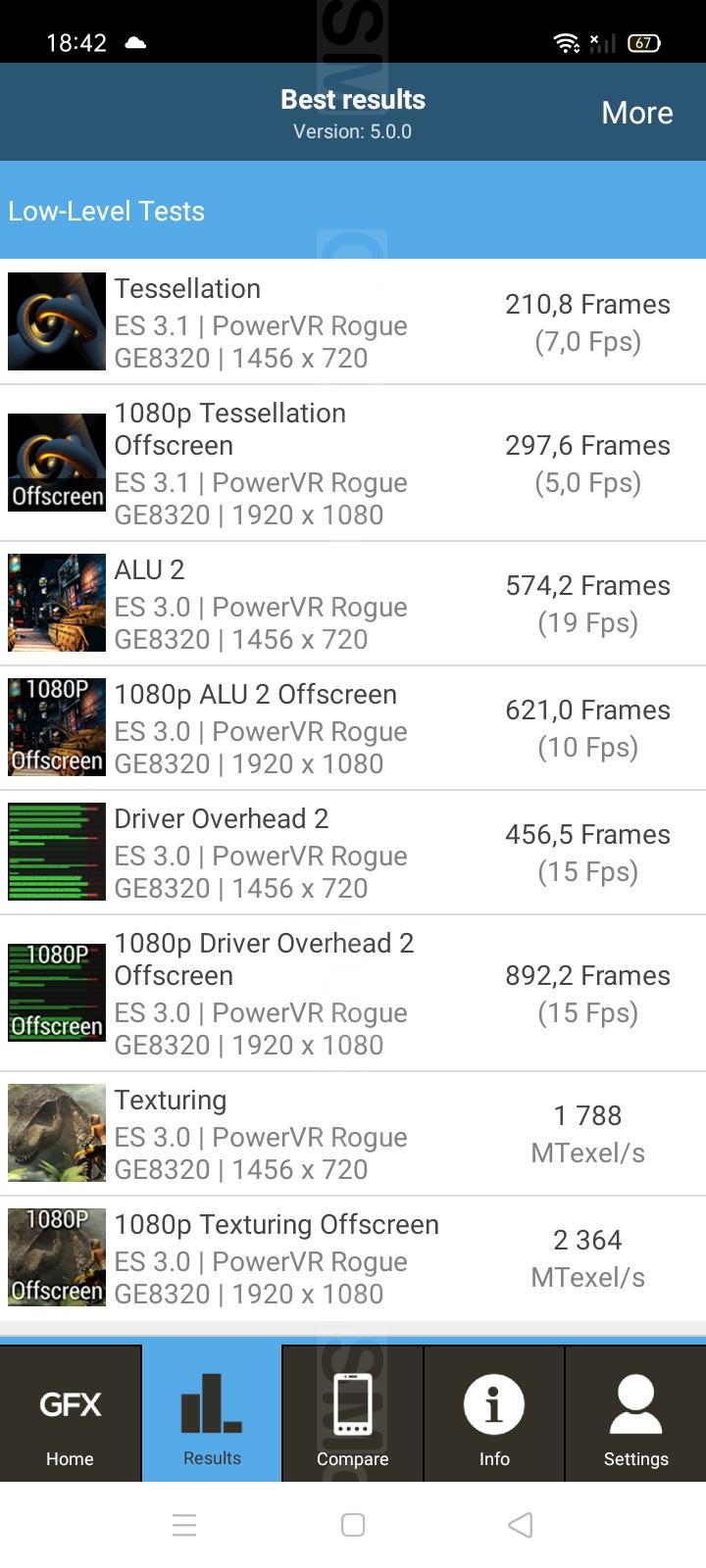Go to the Settings tab
Image resolution: width=706 pixels, height=1568 pixels.
click(x=635, y=1413)
